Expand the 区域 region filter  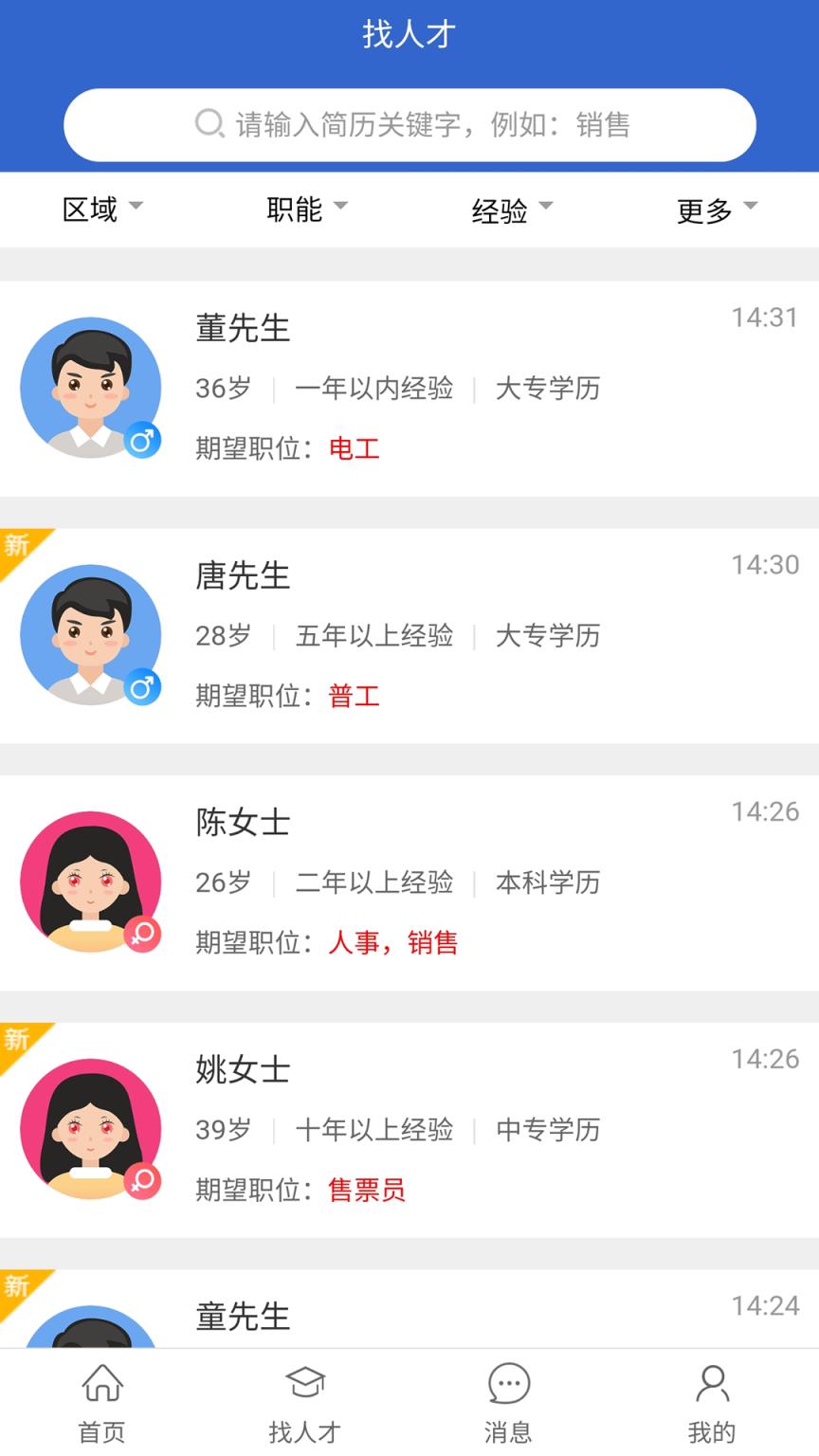(x=101, y=209)
